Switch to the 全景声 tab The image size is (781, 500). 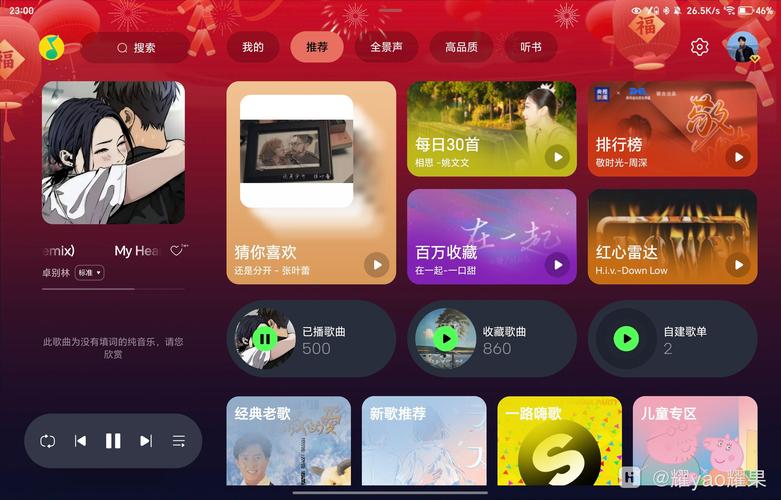click(386, 47)
